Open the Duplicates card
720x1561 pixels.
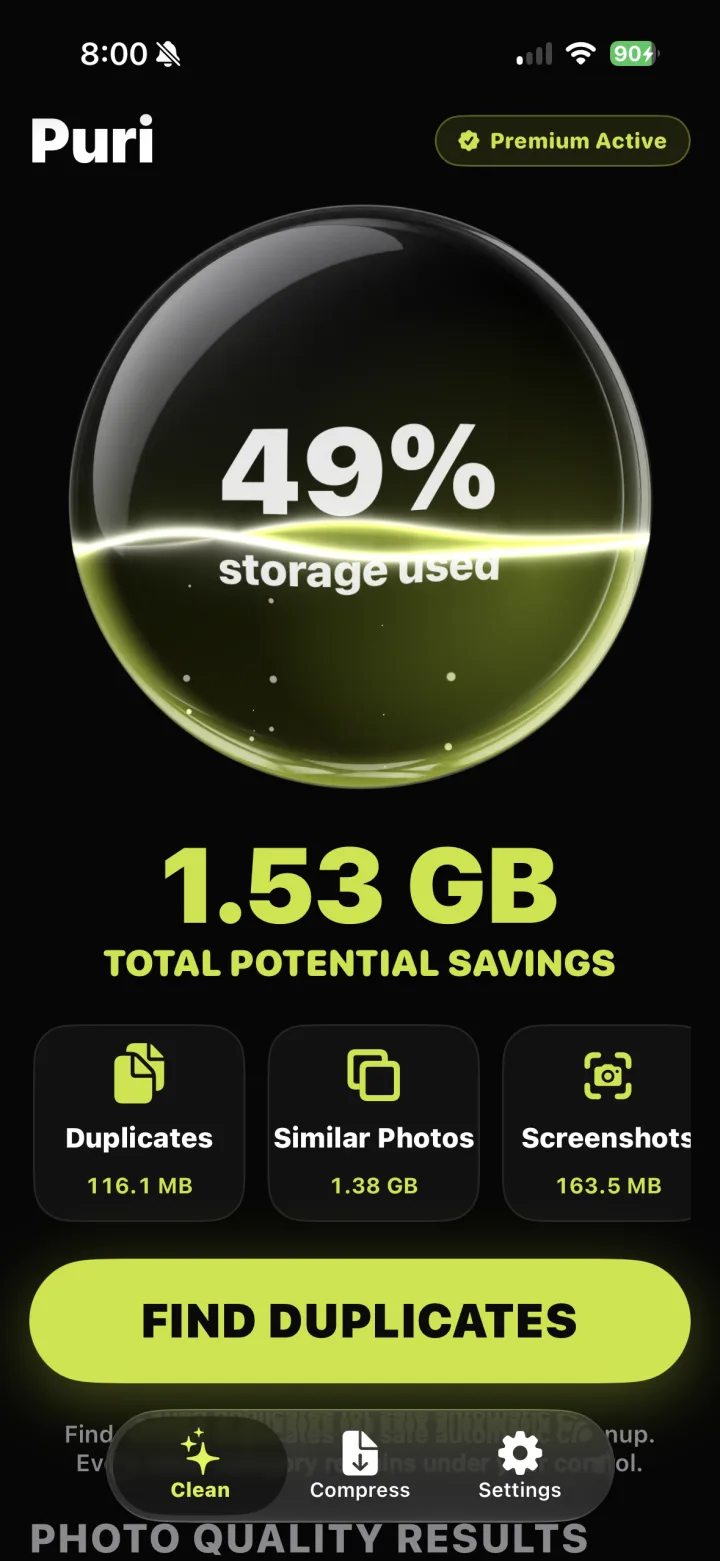click(139, 1123)
